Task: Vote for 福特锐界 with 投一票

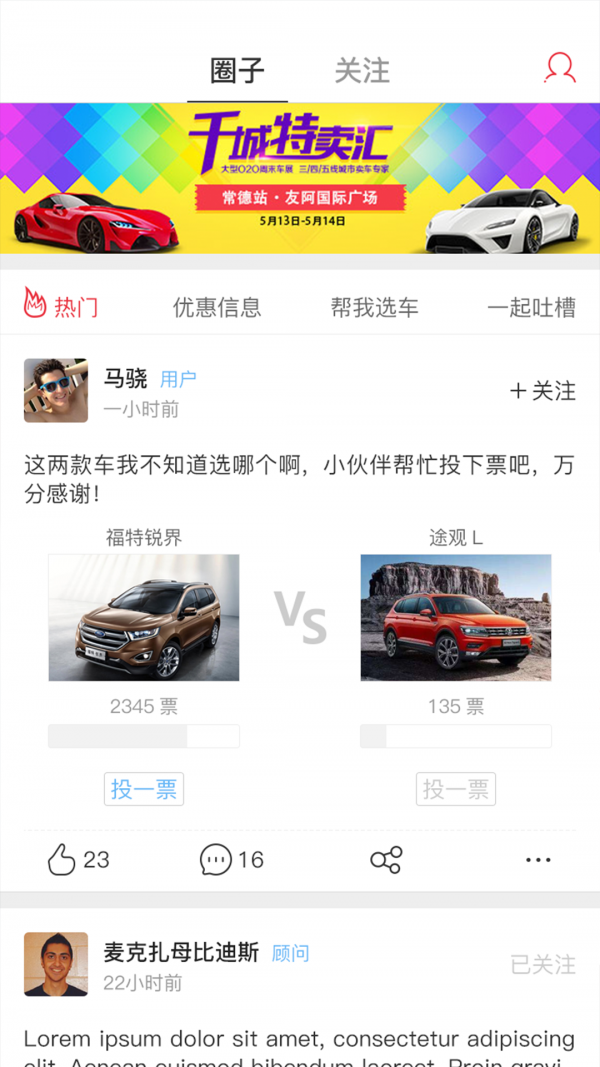Action: click(x=144, y=789)
